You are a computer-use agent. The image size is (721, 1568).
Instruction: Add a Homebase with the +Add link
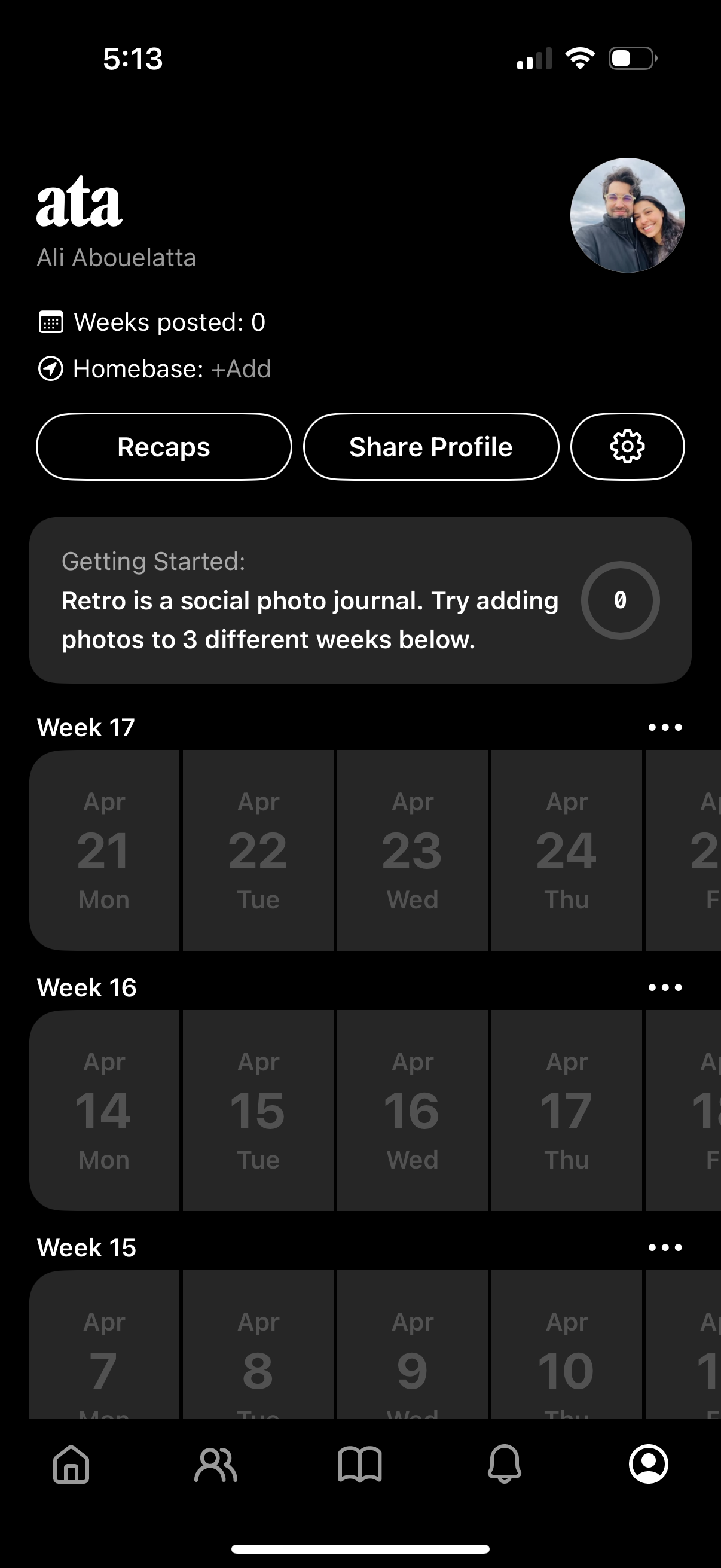240,368
